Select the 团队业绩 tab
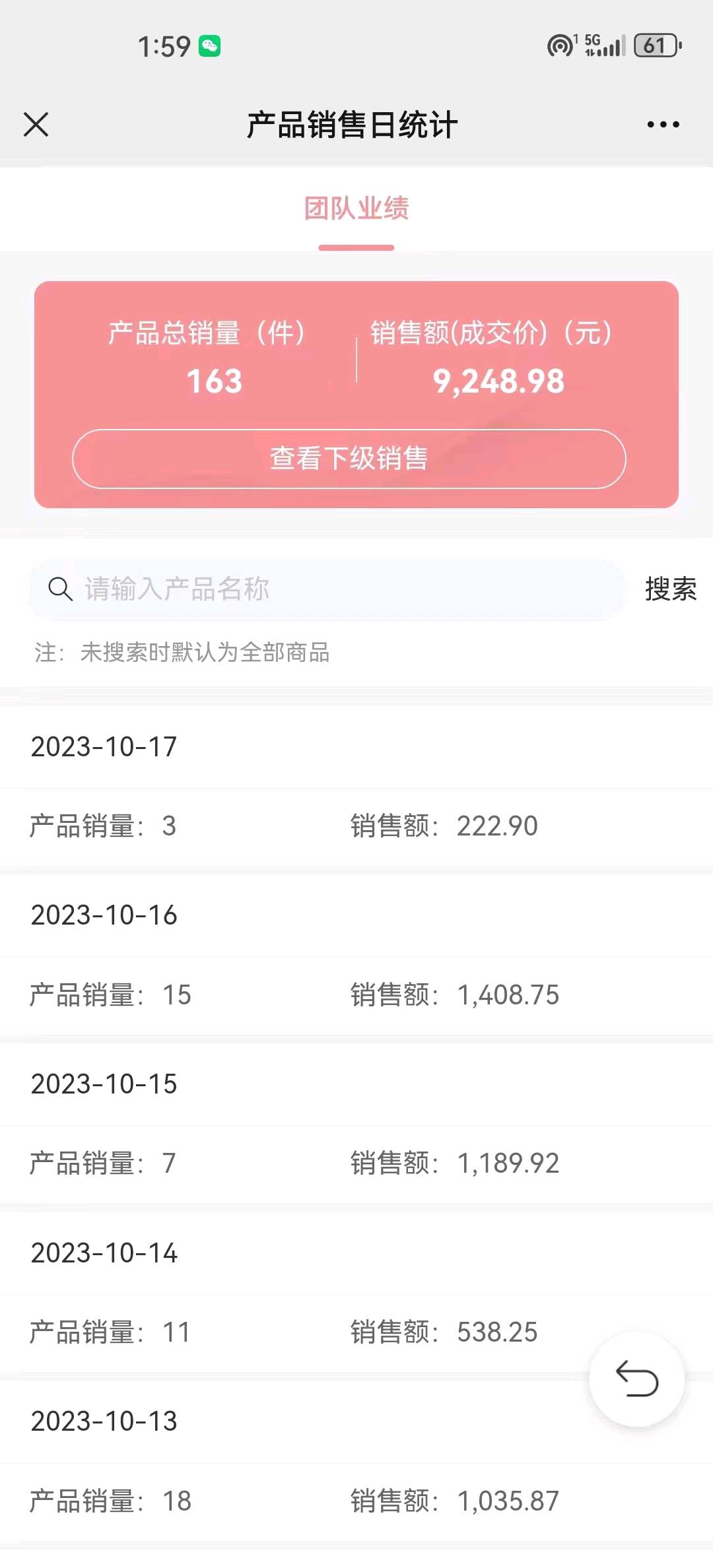 [356, 209]
